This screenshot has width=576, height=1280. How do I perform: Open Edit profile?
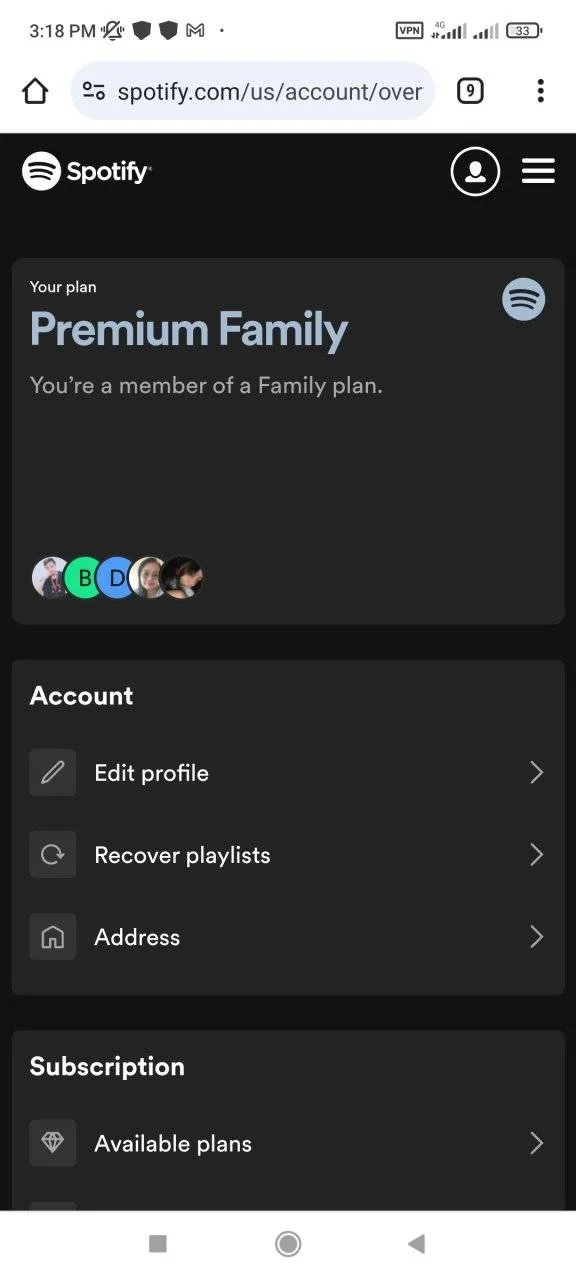(x=288, y=773)
